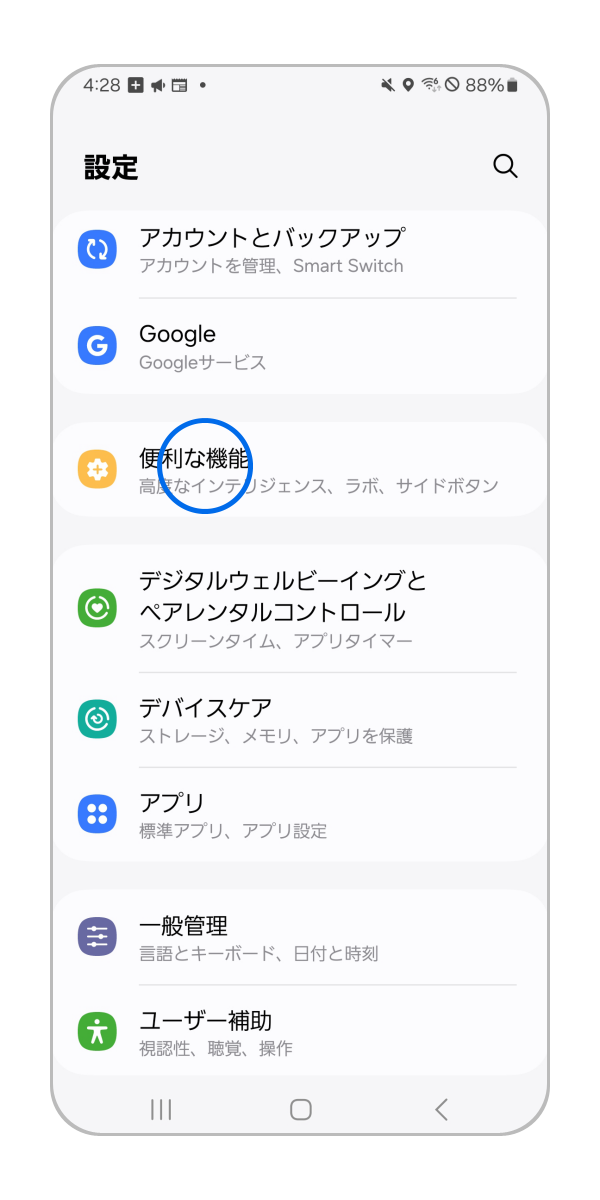Open the recent apps button
Screen dimensions: 600x1200
coord(160,1109)
